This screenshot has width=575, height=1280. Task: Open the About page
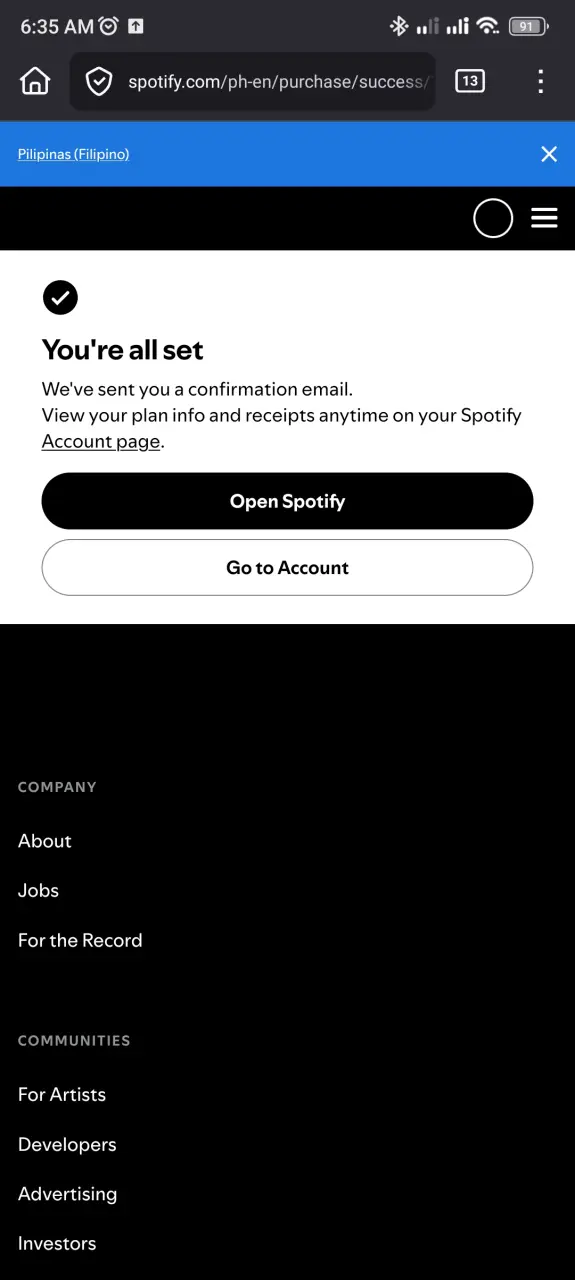[45, 841]
